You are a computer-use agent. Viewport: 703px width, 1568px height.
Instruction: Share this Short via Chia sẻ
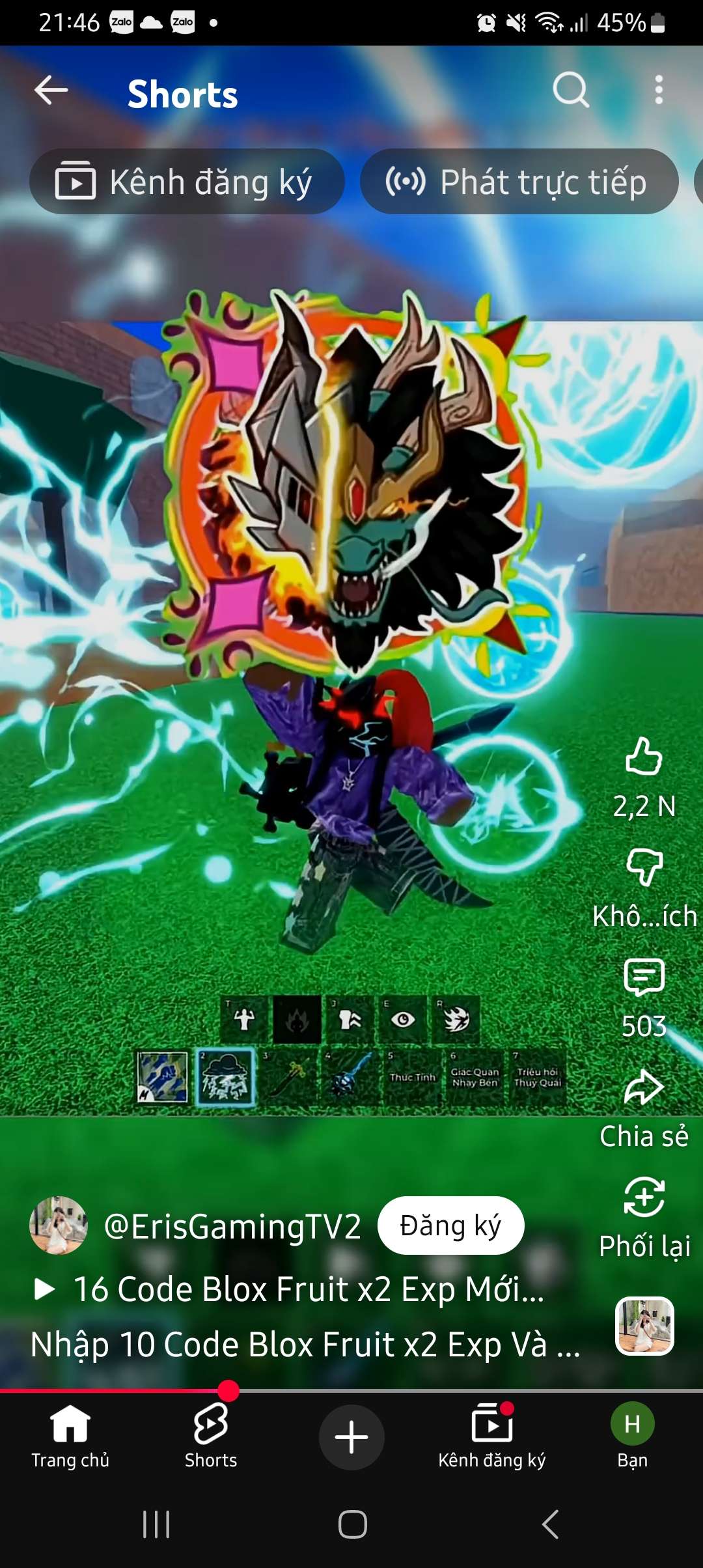(x=644, y=1087)
